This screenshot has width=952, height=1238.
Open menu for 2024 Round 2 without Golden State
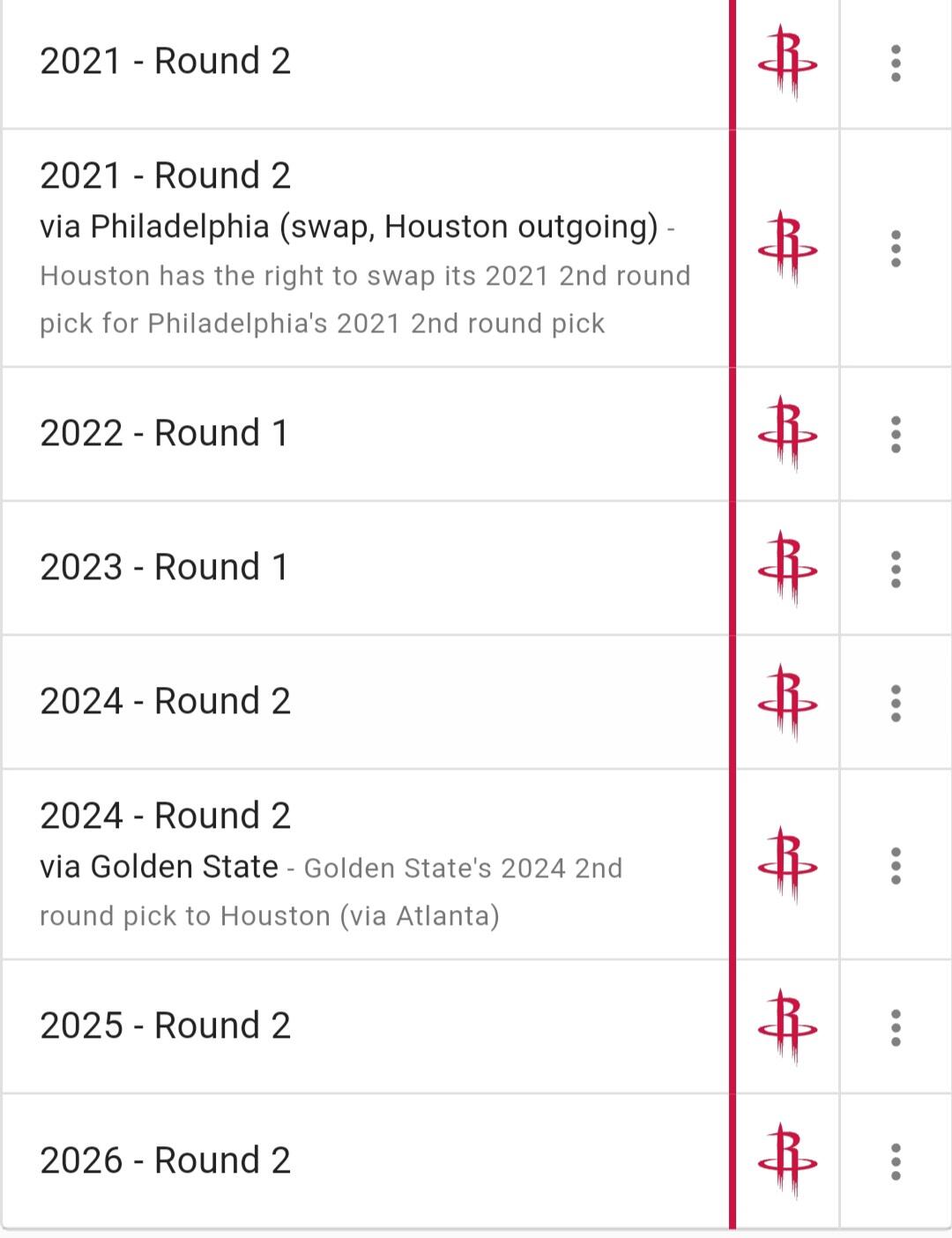tap(896, 703)
